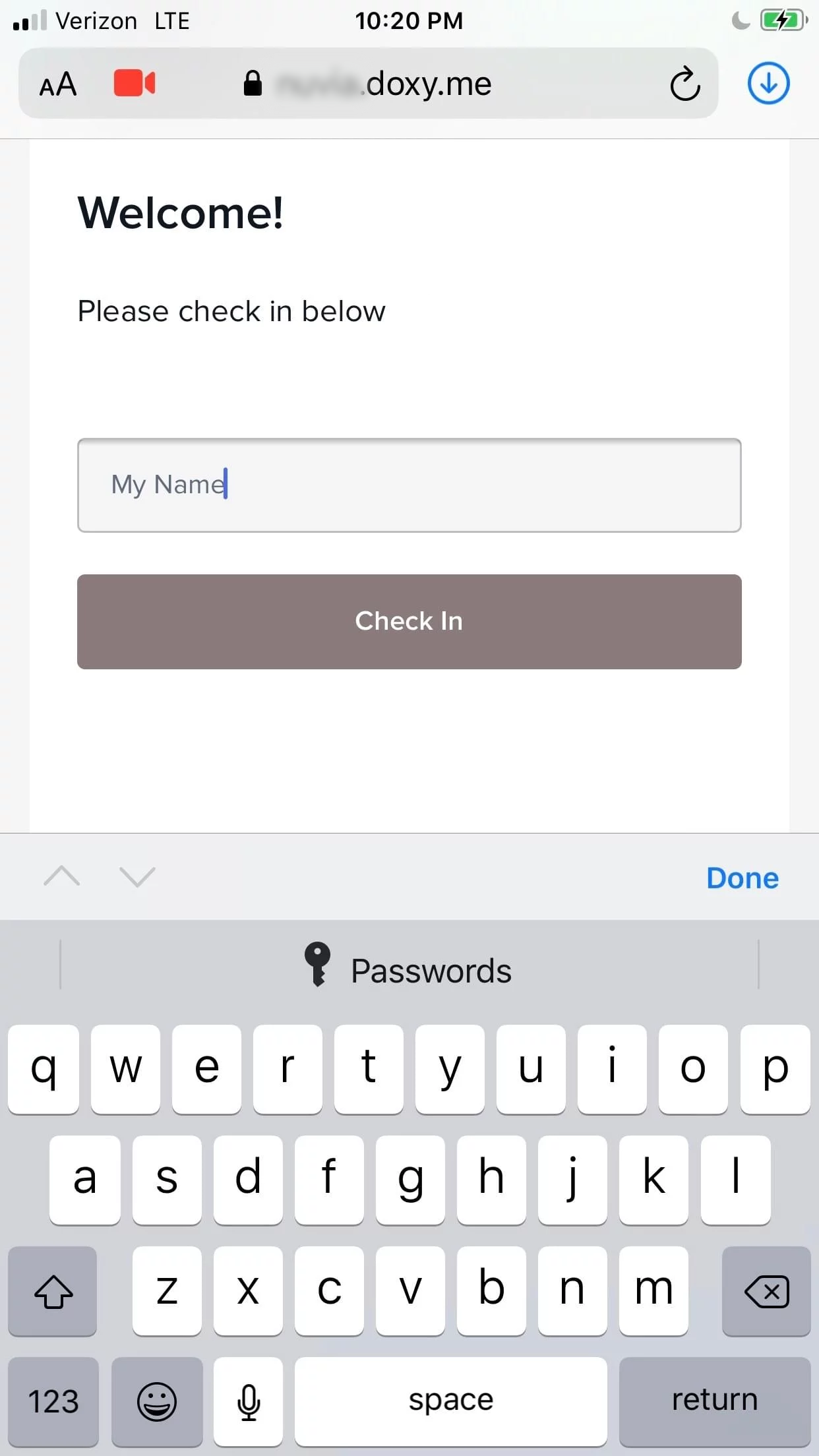819x1456 pixels.
Task: Start dictation with the microphone key
Action: point(249,1401)
